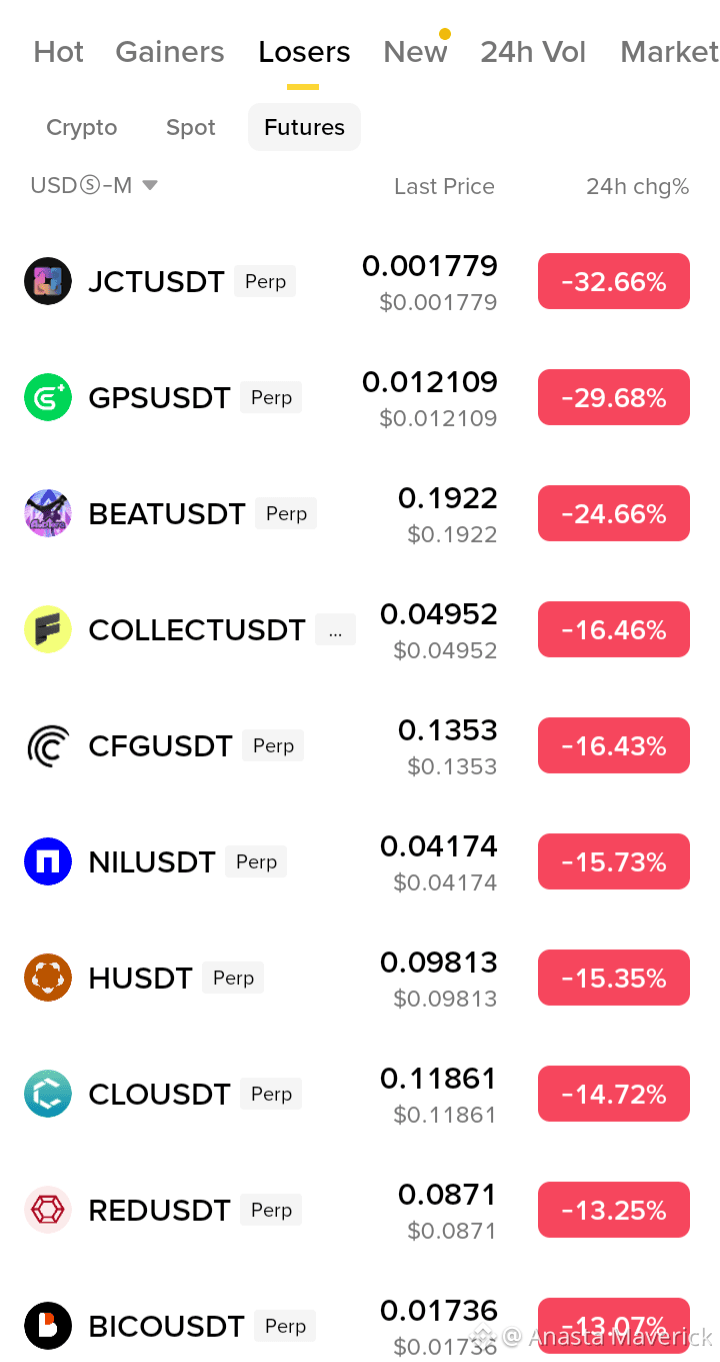View HUSDT contract details

click(360, 978)
